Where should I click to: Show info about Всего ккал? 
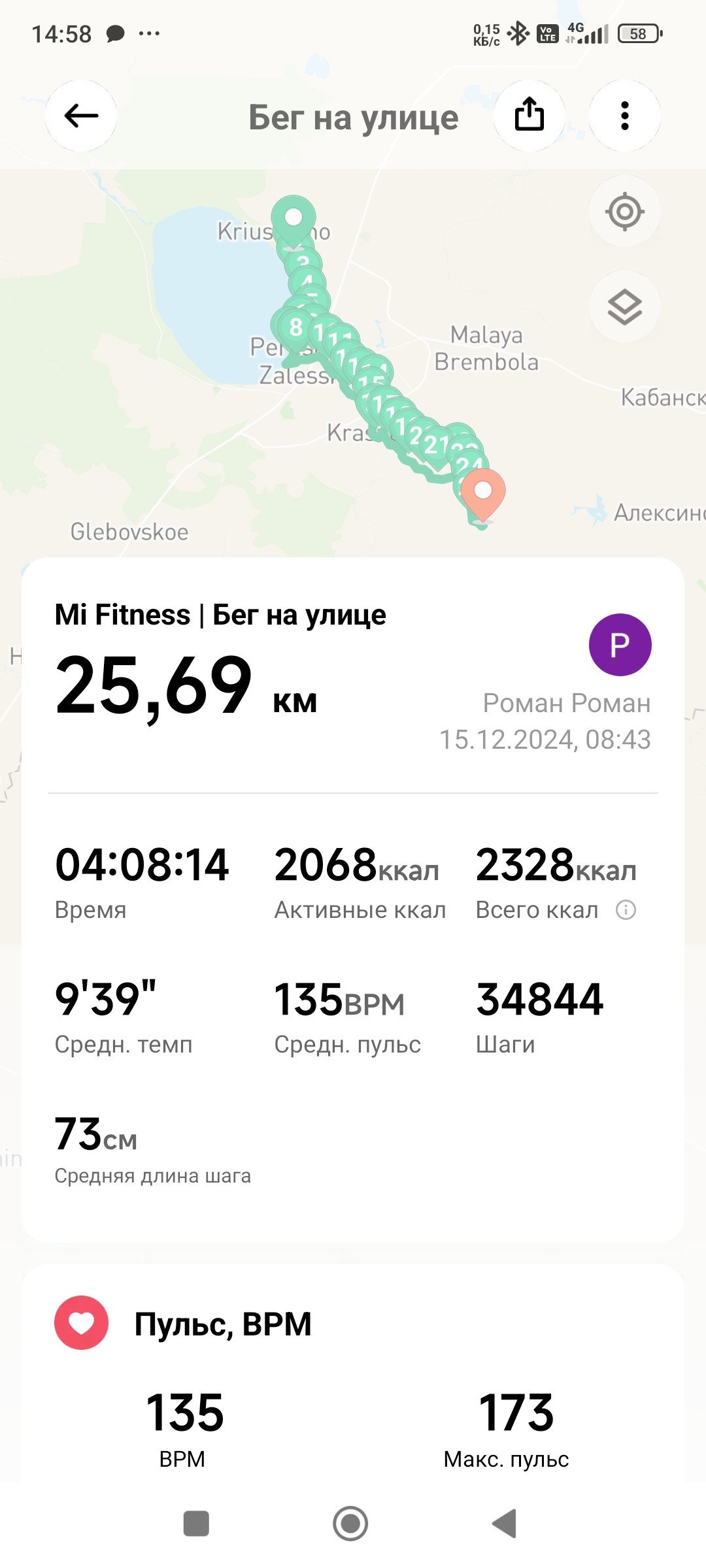point(626,910)
